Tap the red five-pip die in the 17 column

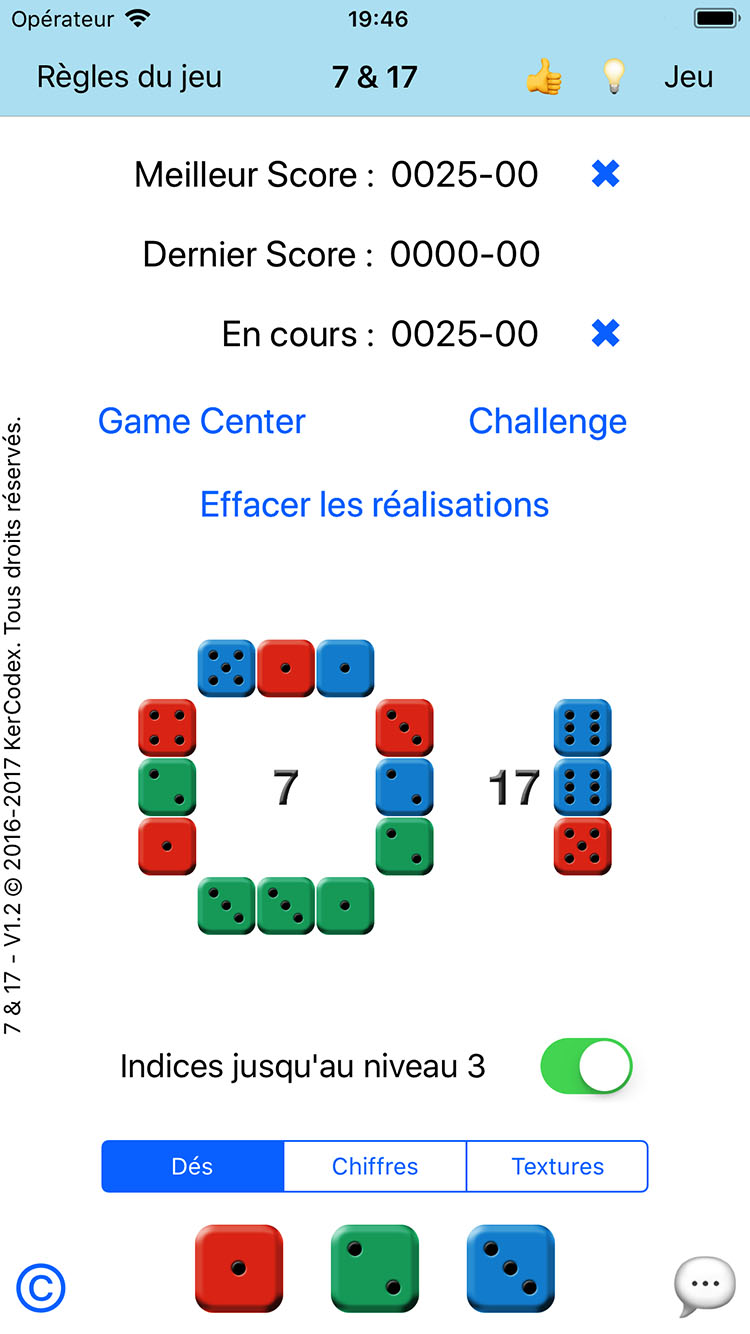[x=582, y=845]
